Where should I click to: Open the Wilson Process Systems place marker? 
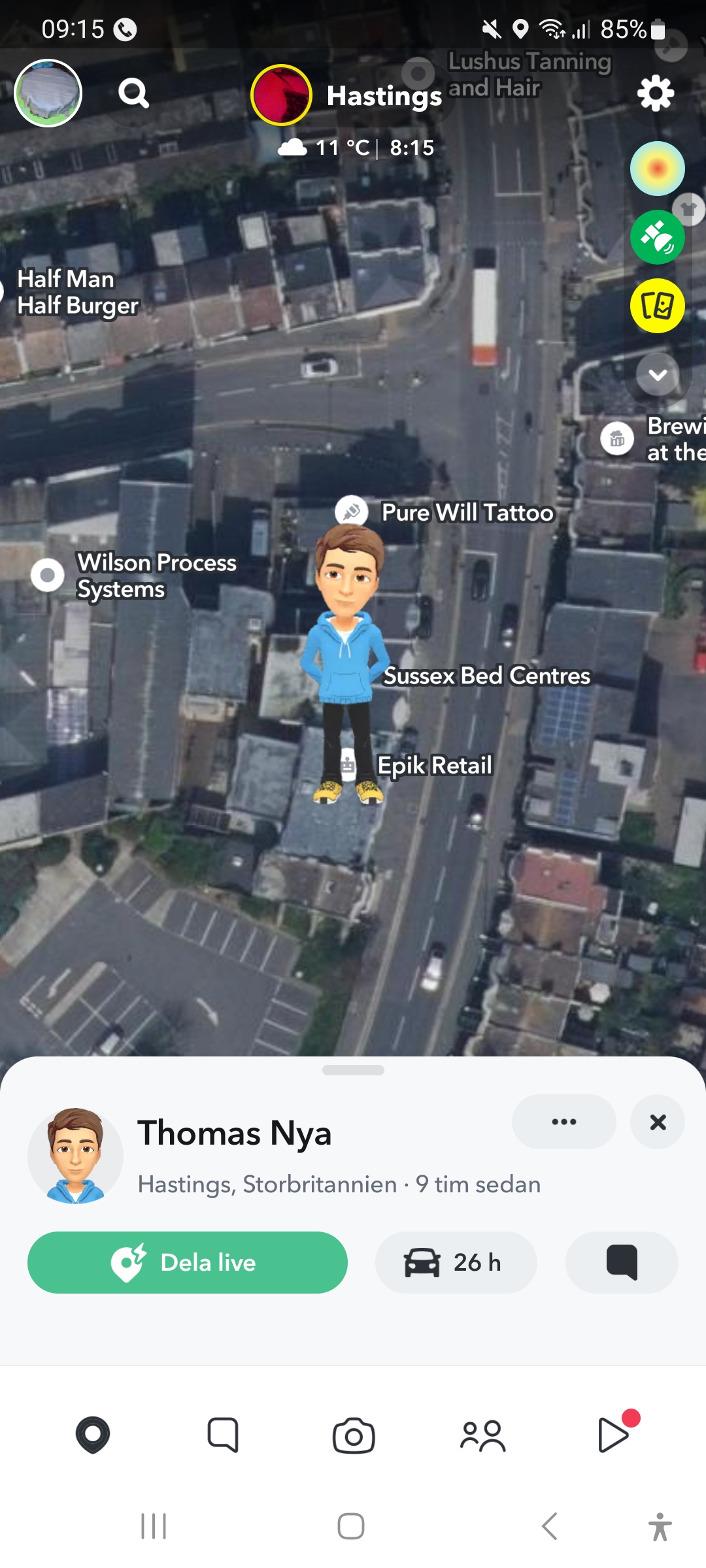coord(48,576)
